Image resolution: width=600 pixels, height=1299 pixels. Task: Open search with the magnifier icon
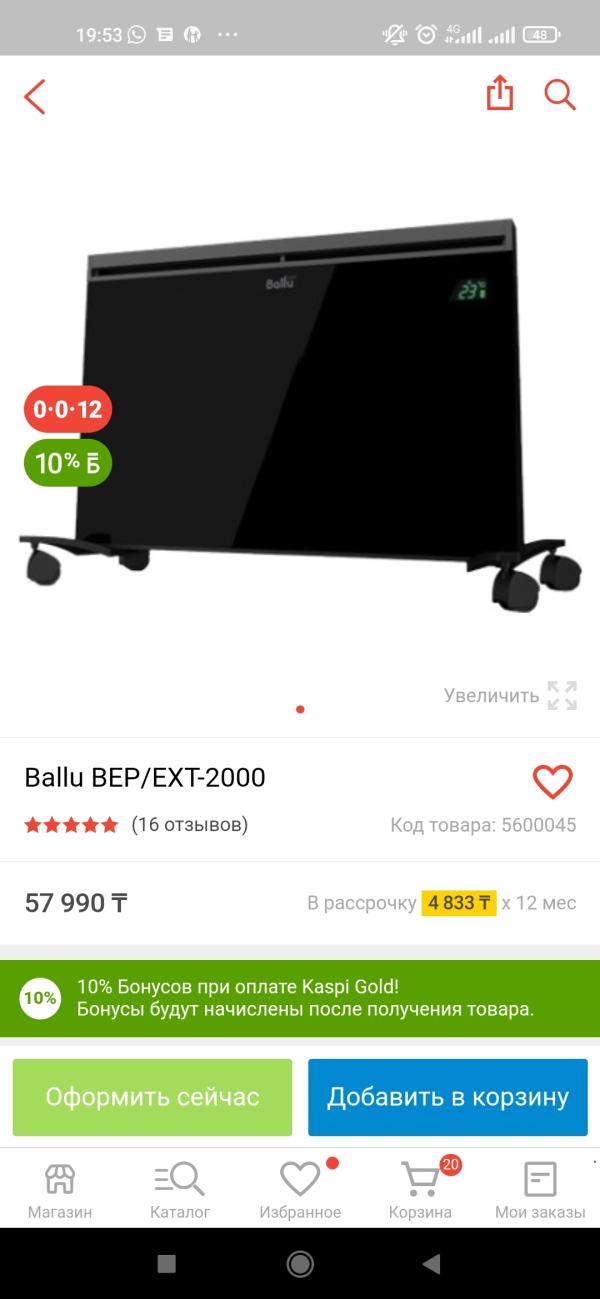click(x=560, y=95)
